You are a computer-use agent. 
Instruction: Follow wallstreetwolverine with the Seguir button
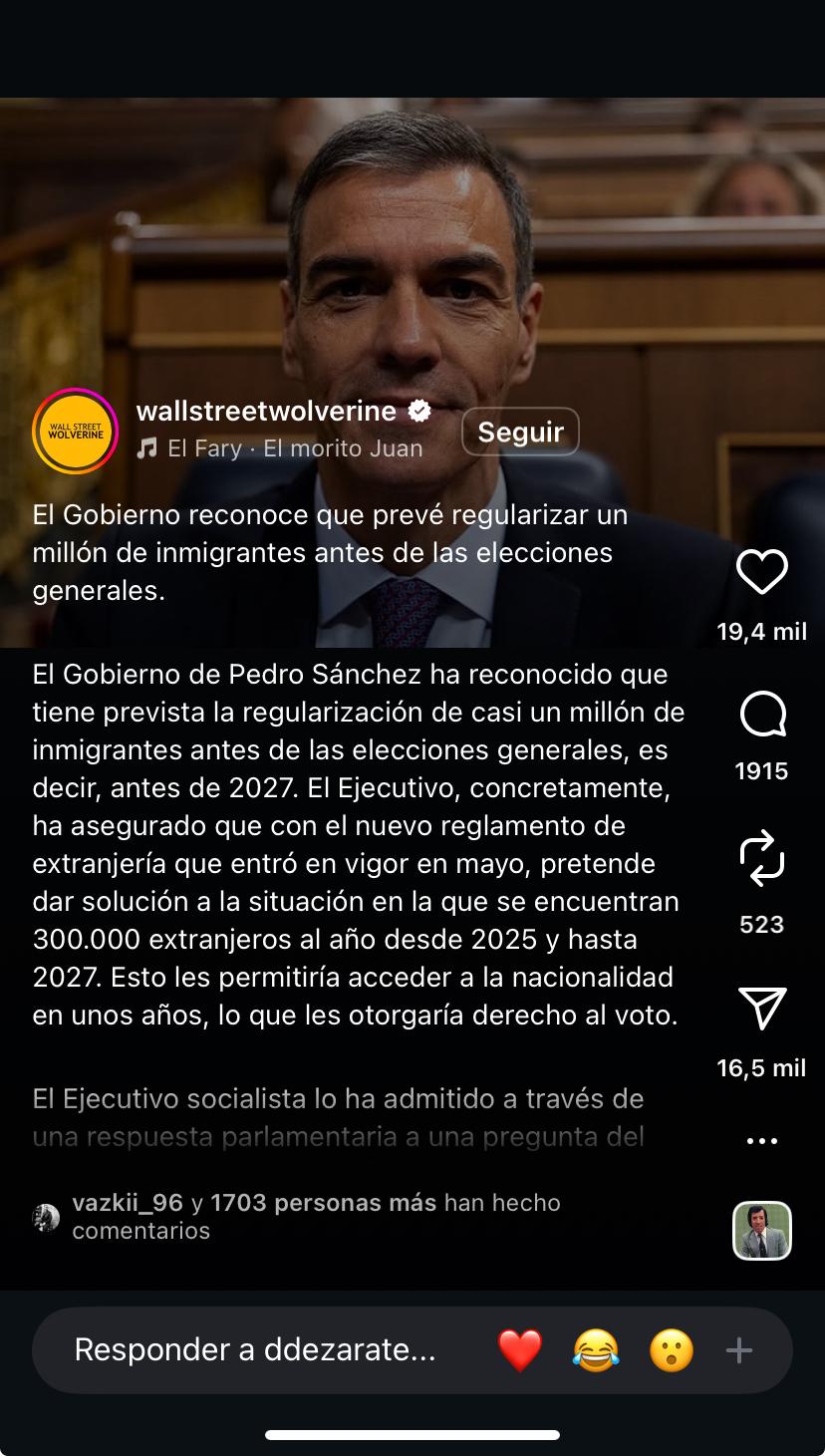[x=520, y=432]
